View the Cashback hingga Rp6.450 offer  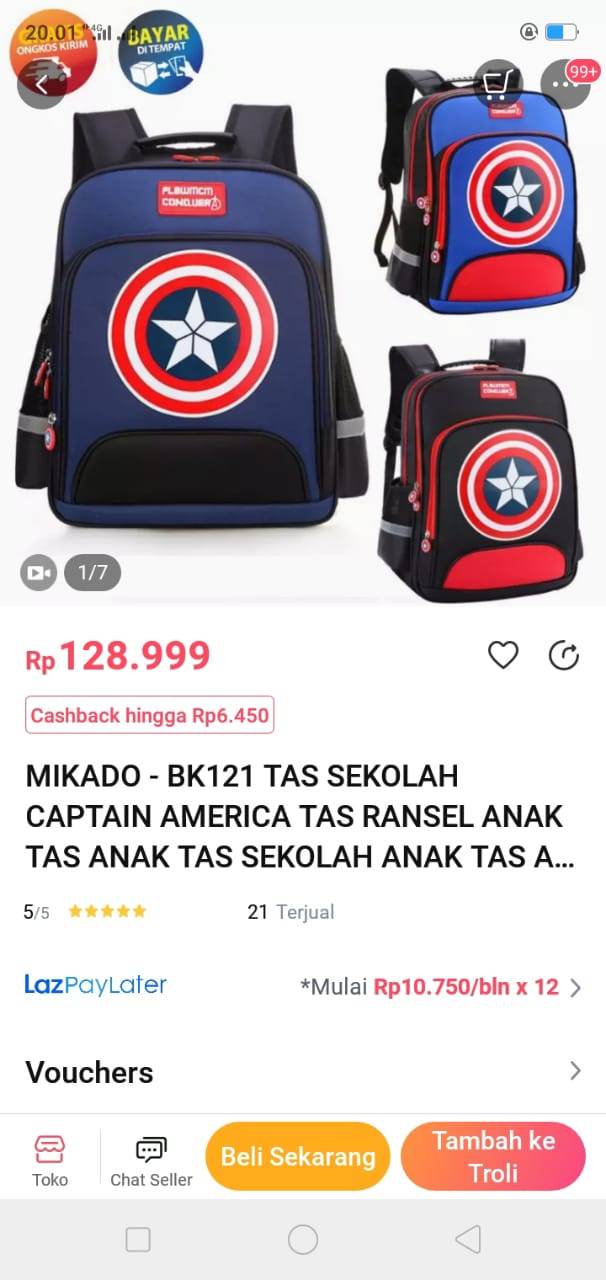[149, 715]
